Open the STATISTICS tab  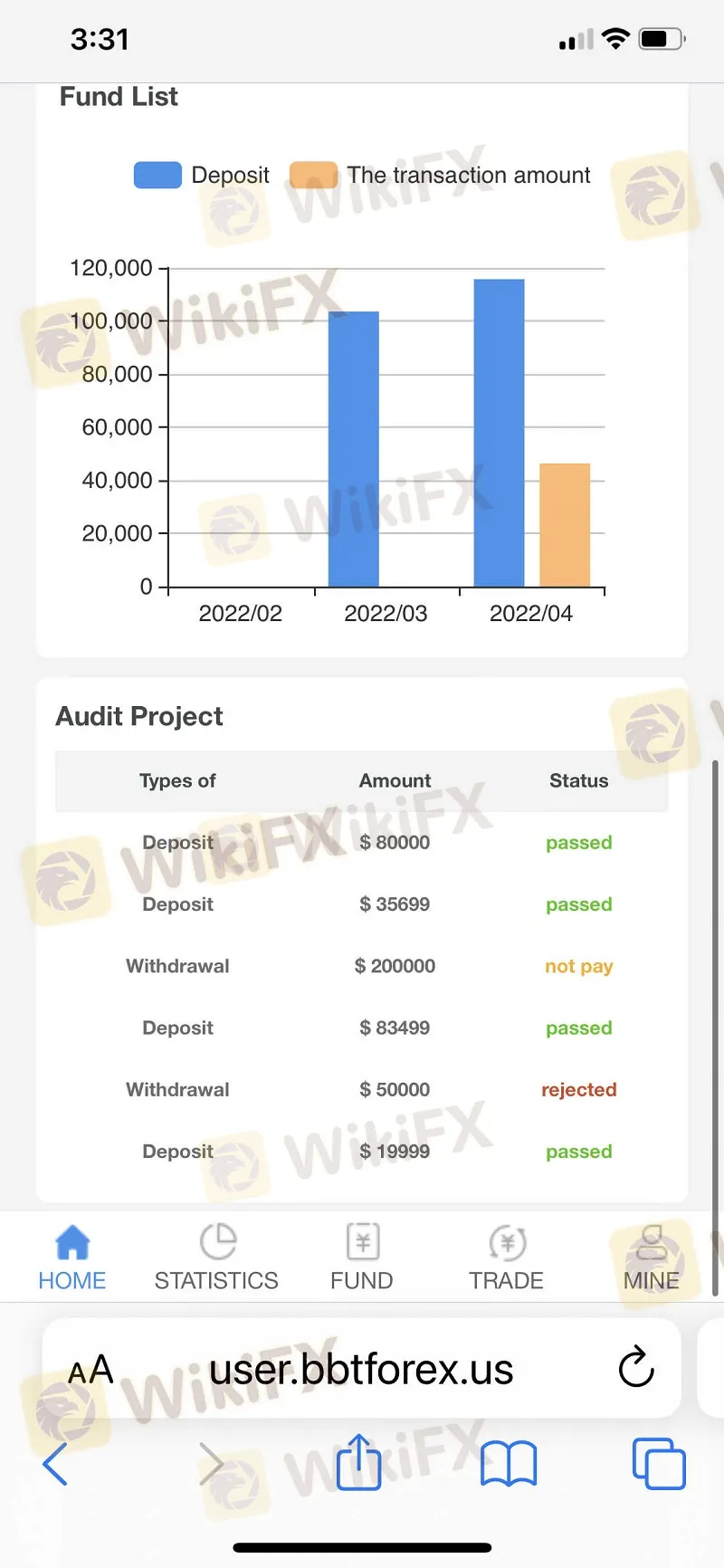[x=216, y=1257]
